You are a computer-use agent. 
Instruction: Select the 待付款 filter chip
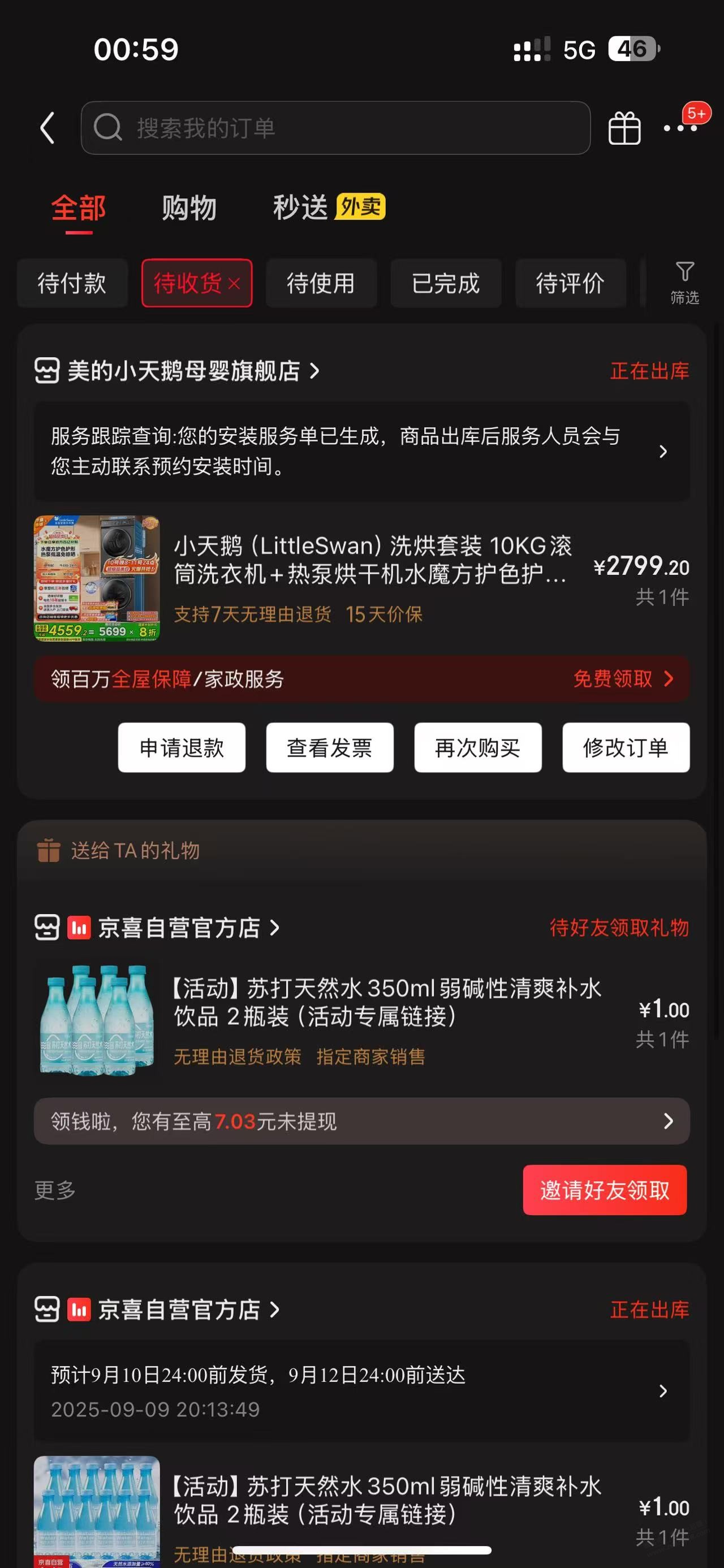[x=72, y=283]
